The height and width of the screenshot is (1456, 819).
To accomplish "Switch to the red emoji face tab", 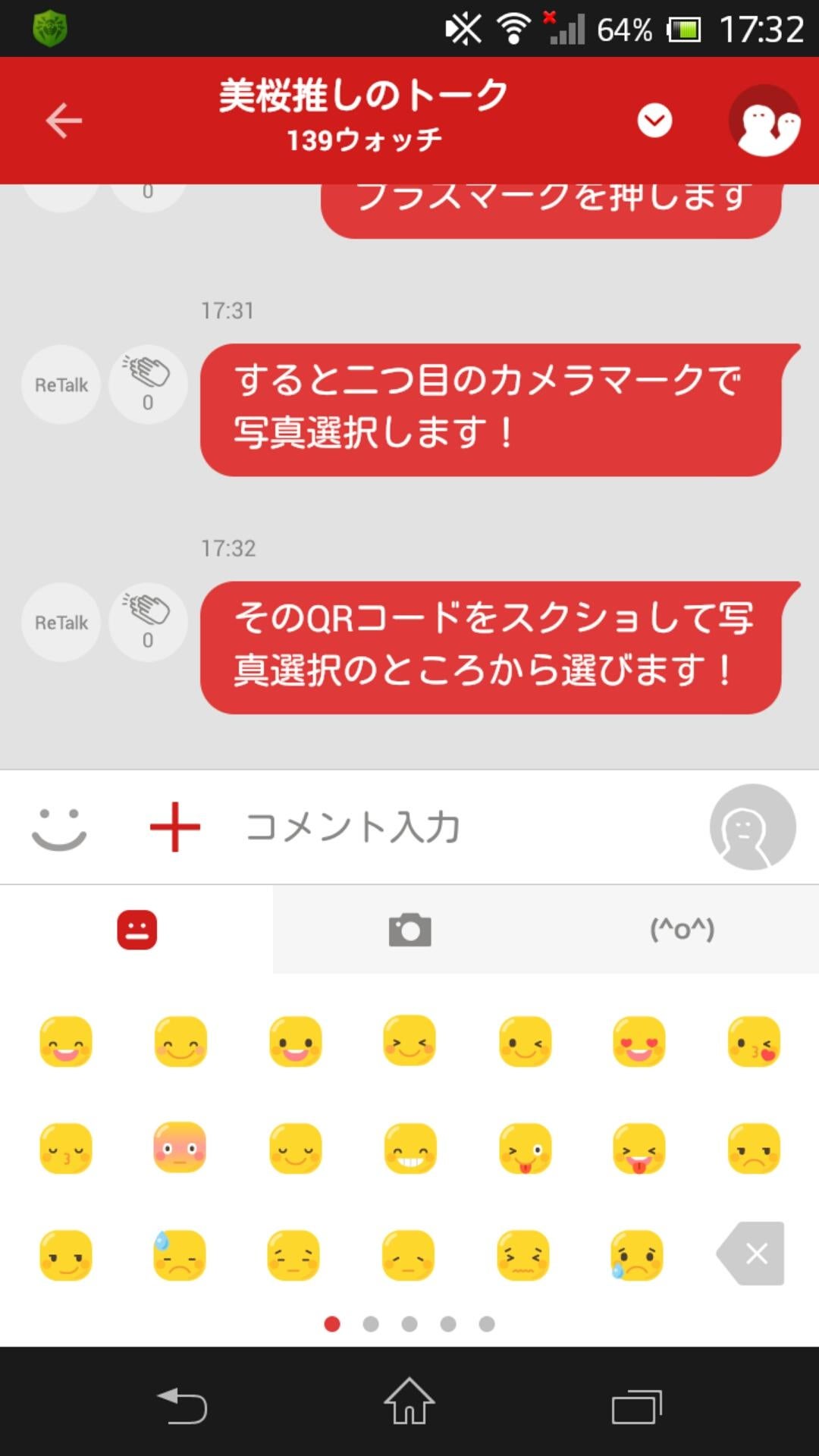I will click(x=136, y=929).
